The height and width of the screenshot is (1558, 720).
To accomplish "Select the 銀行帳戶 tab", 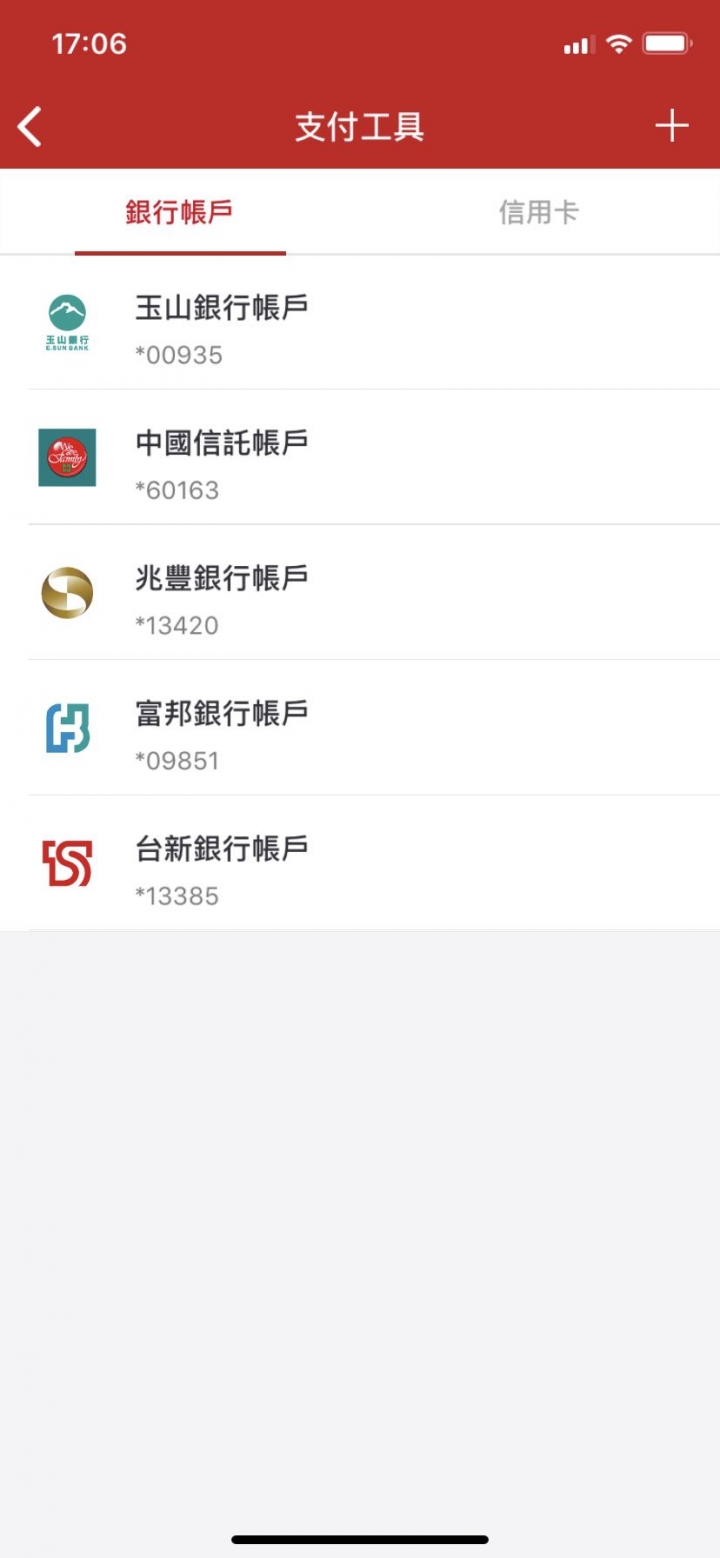I will tap(180, 212).
